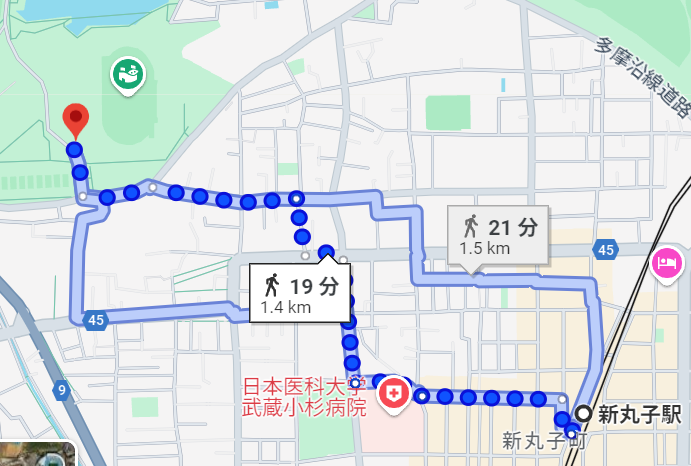The height and width of the screenshot is (466, 691).
Task: Select the 新丸子駅 starting point marker
Action: (583, 414)
